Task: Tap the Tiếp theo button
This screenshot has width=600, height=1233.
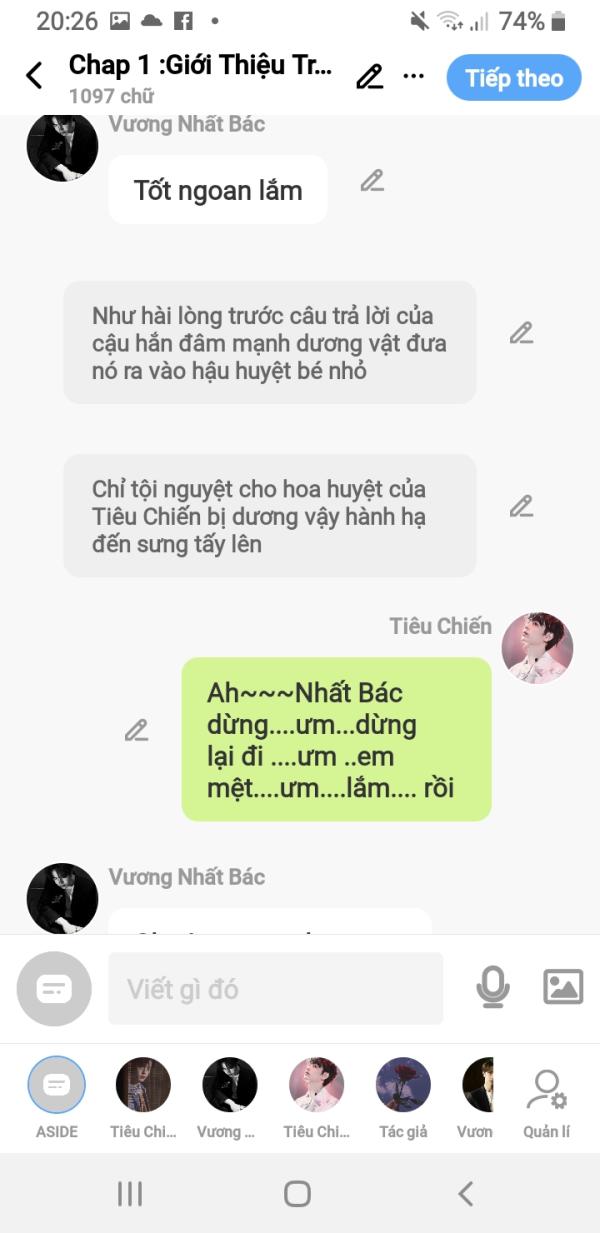Action: point(514,78)
